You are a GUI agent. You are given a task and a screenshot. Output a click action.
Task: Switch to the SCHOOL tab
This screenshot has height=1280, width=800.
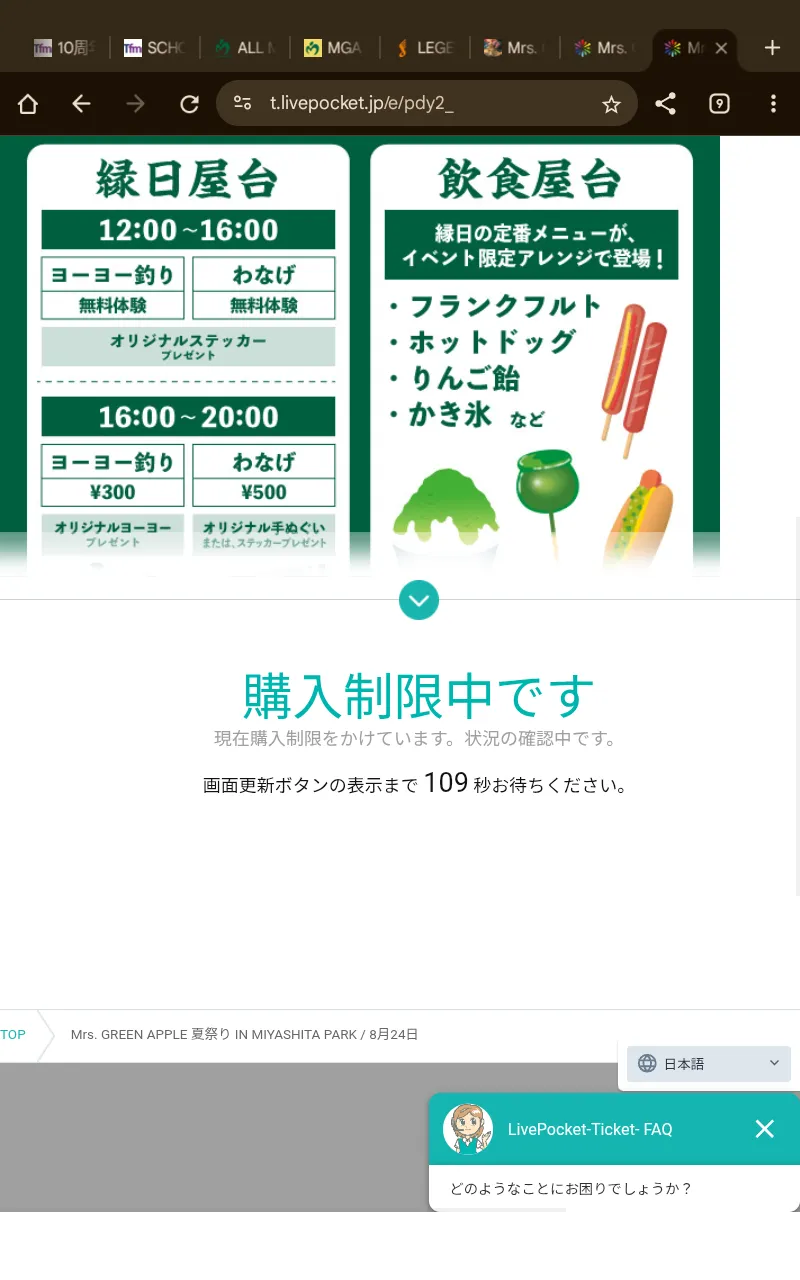tap(155, 48)
